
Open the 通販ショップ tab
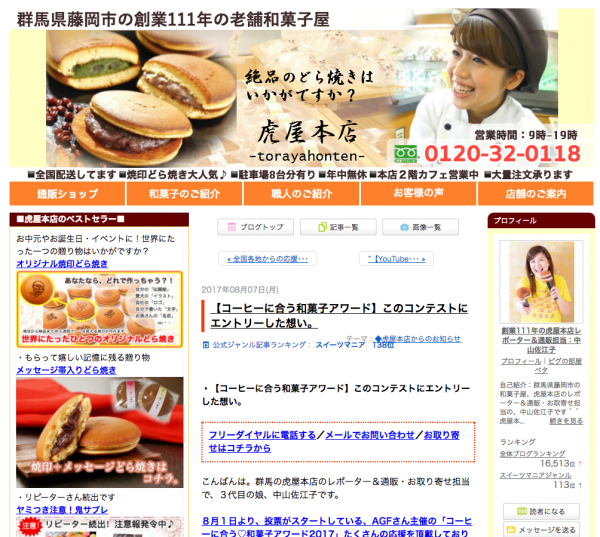pos(66,193)
